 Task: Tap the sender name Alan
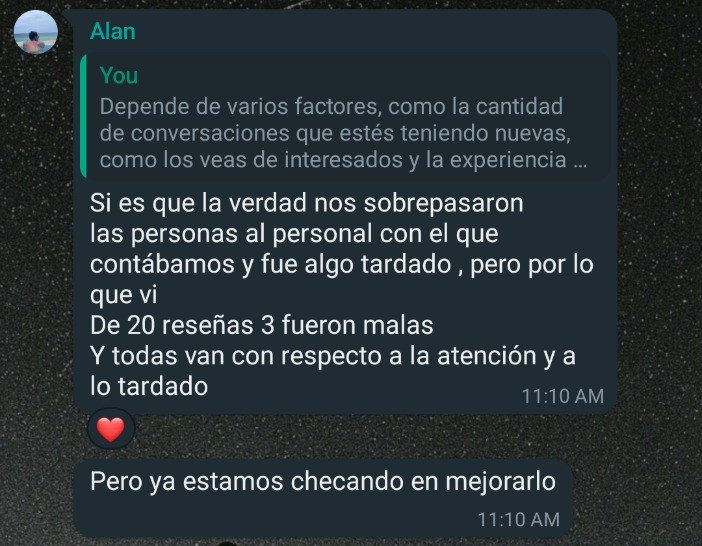click(112, 31)
